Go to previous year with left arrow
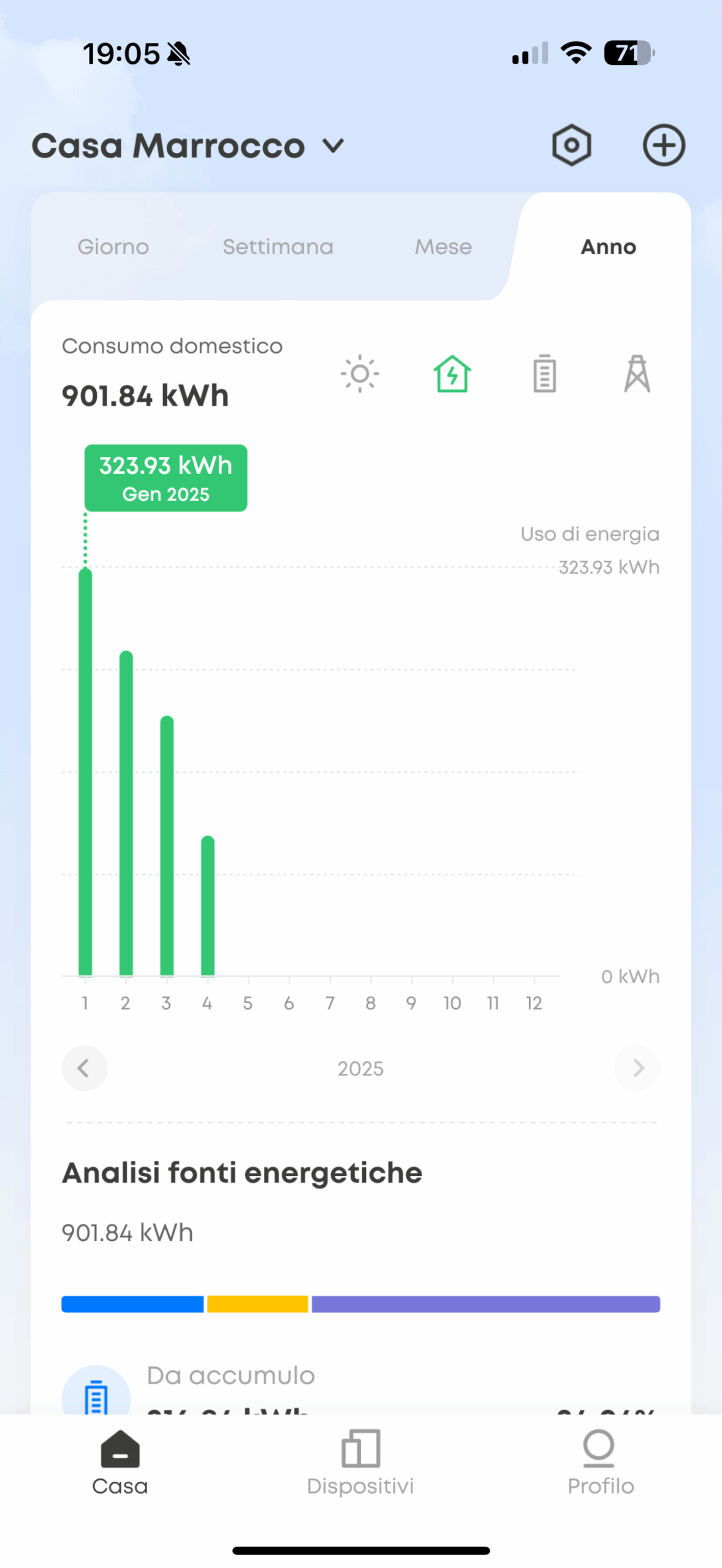This screenshot has height=1568, width=722. (85, 1068)
